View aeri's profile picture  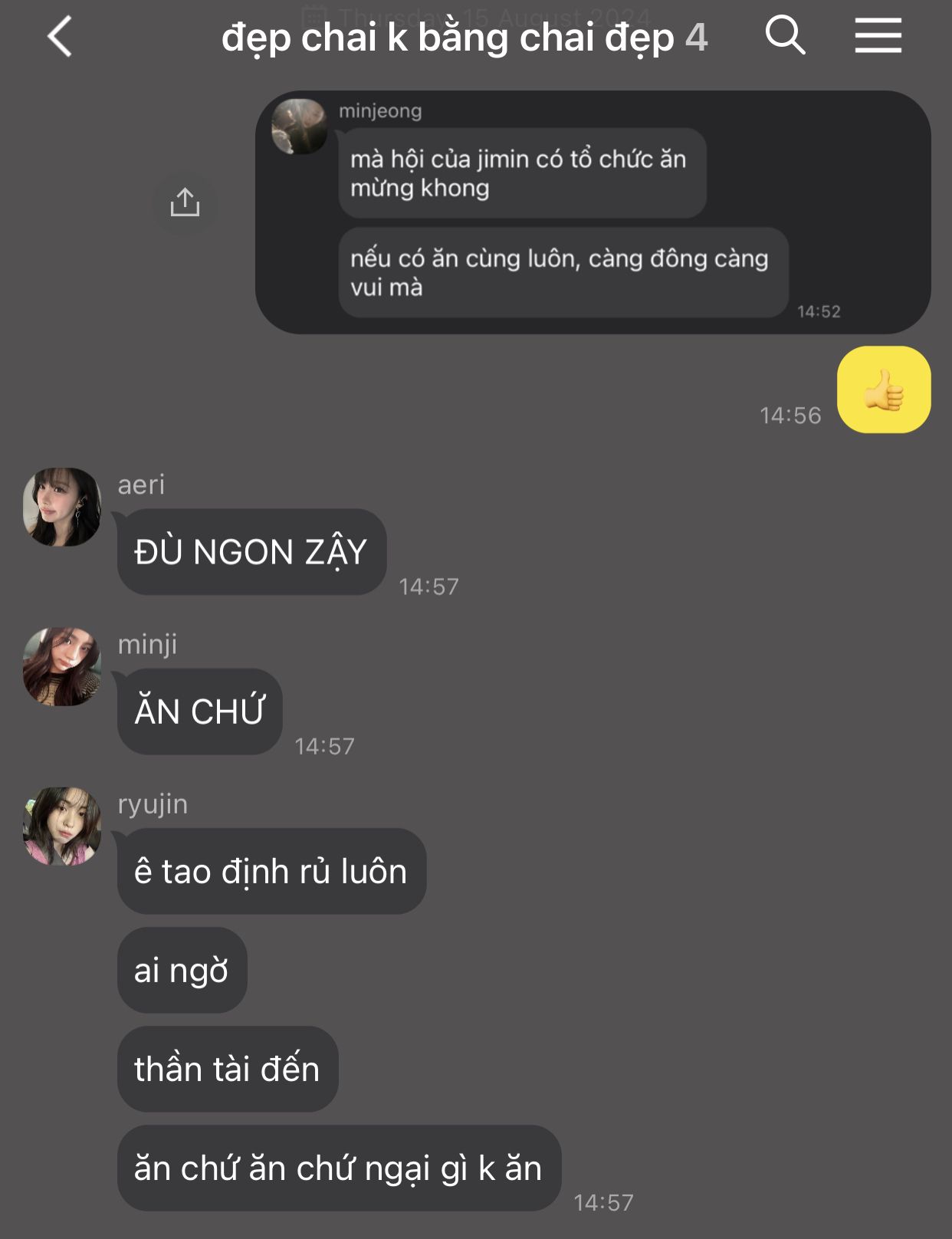[62, 507]
